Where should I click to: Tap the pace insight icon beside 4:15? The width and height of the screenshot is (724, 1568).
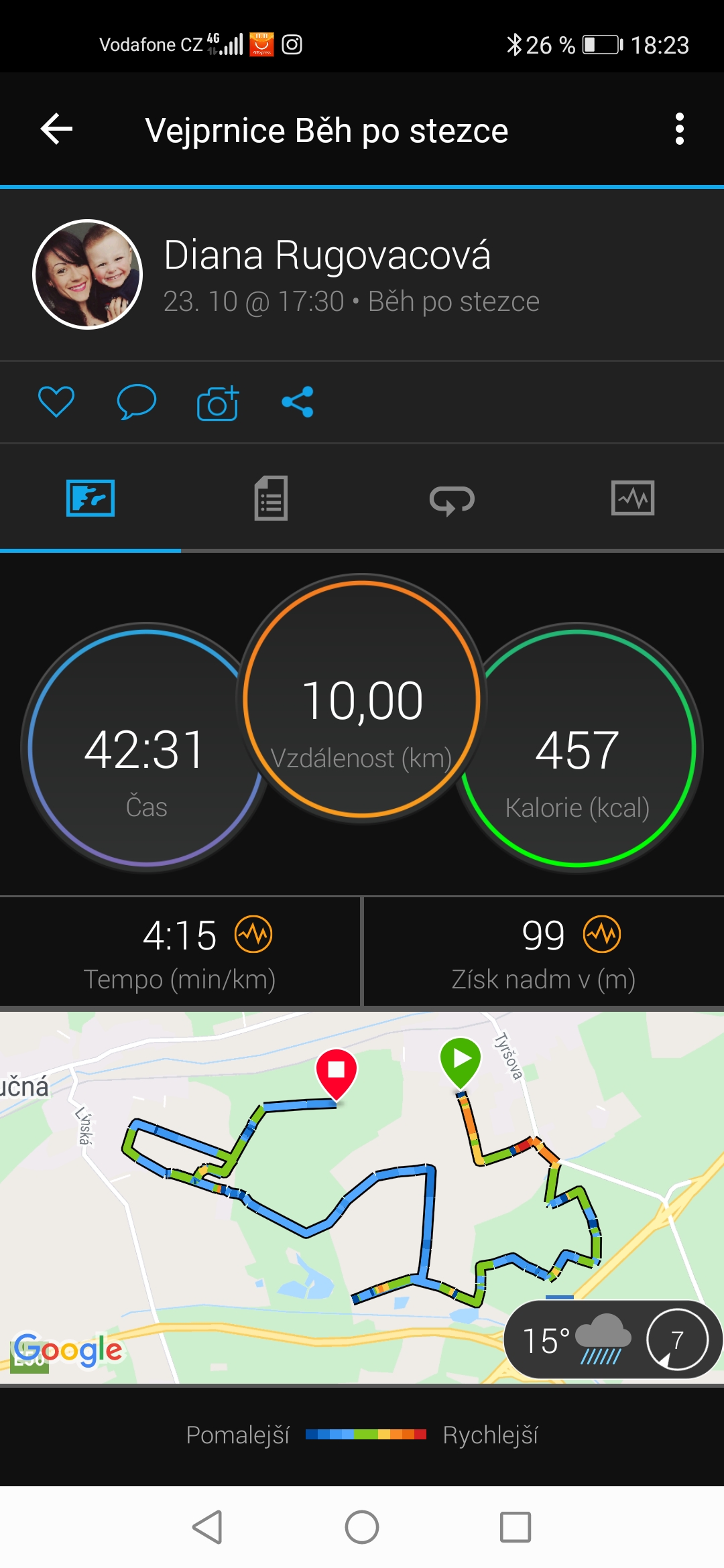[x=253, y=934]
